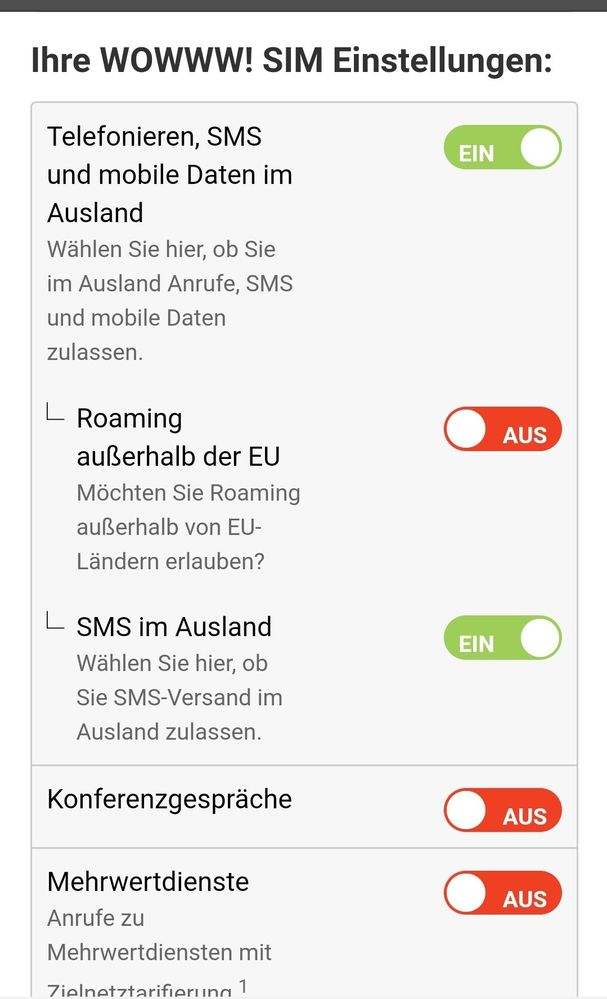Disable Telefonieren, SMS und mobile Daten im Ausland
The image size is (607, 999).
(x=502, y=148)
